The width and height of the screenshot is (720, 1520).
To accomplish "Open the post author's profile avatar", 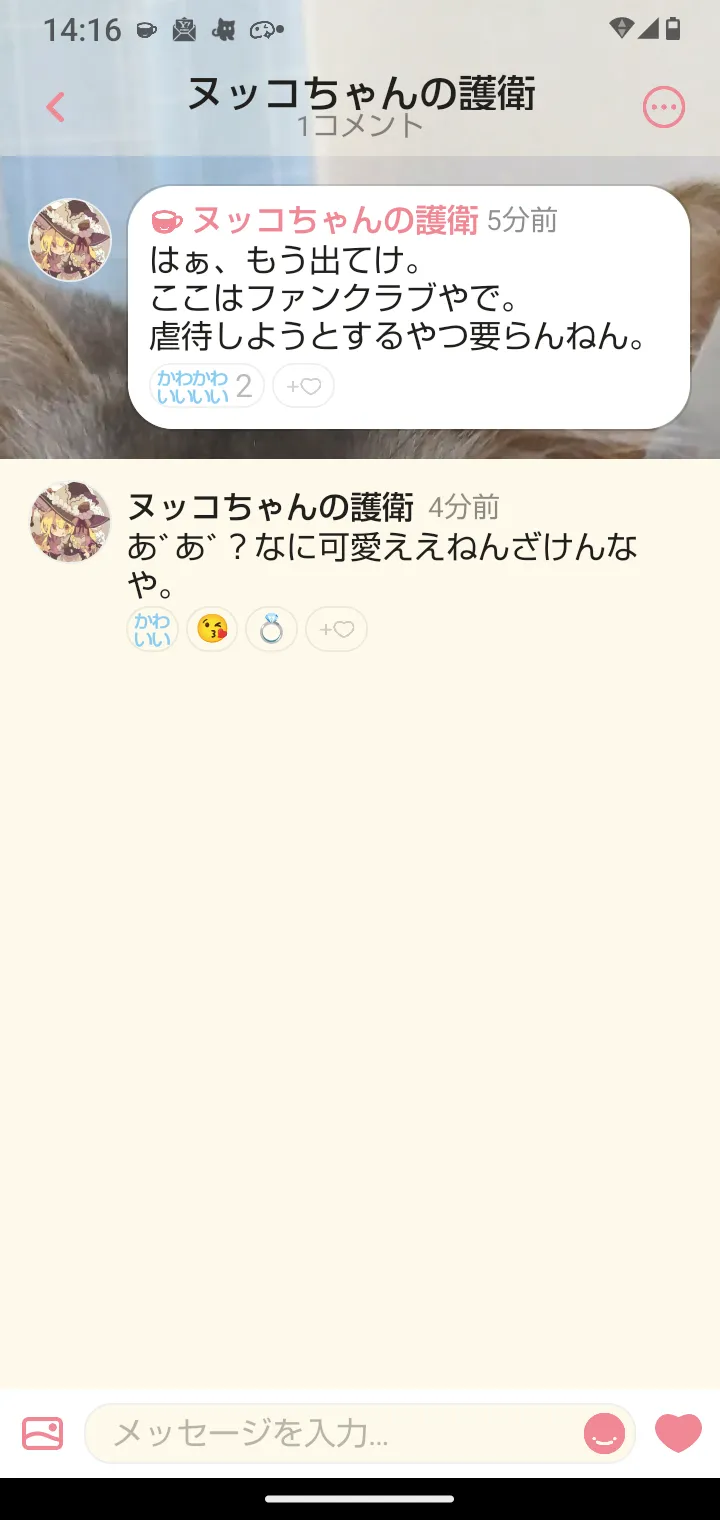I will [x=70, y=240].
